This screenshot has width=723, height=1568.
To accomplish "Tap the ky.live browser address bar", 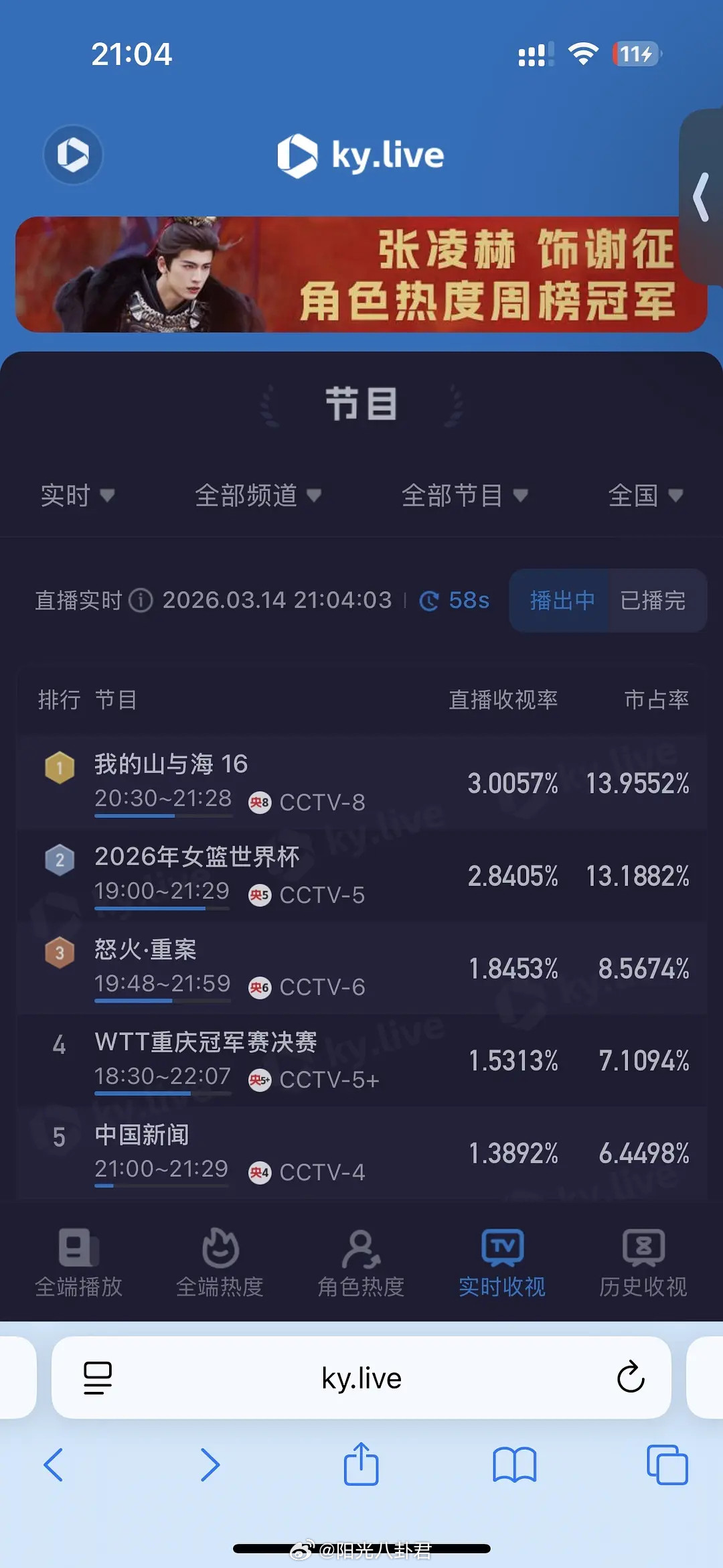I will coord(361,1378).
